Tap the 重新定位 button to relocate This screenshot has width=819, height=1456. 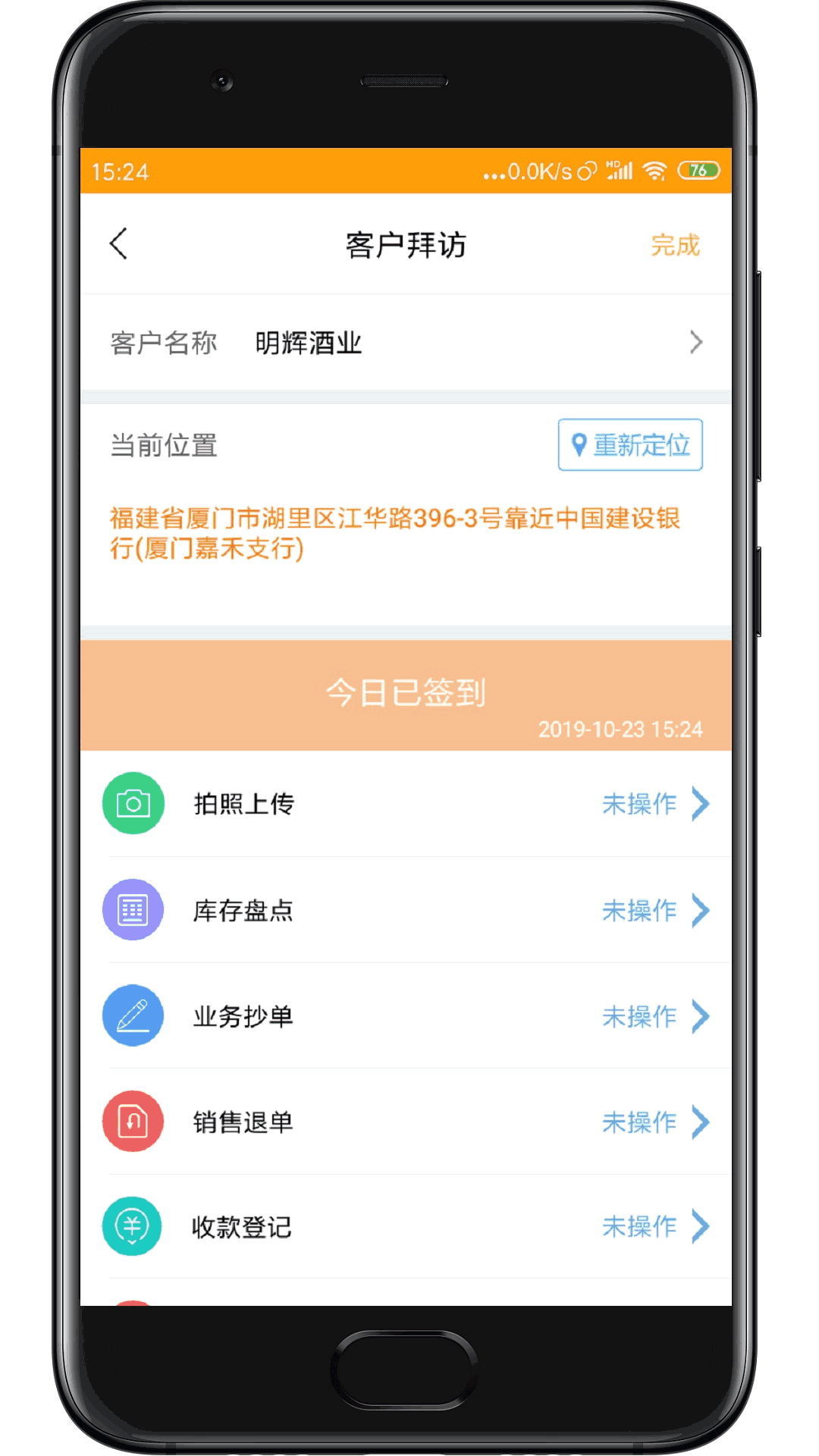point(630,445)
